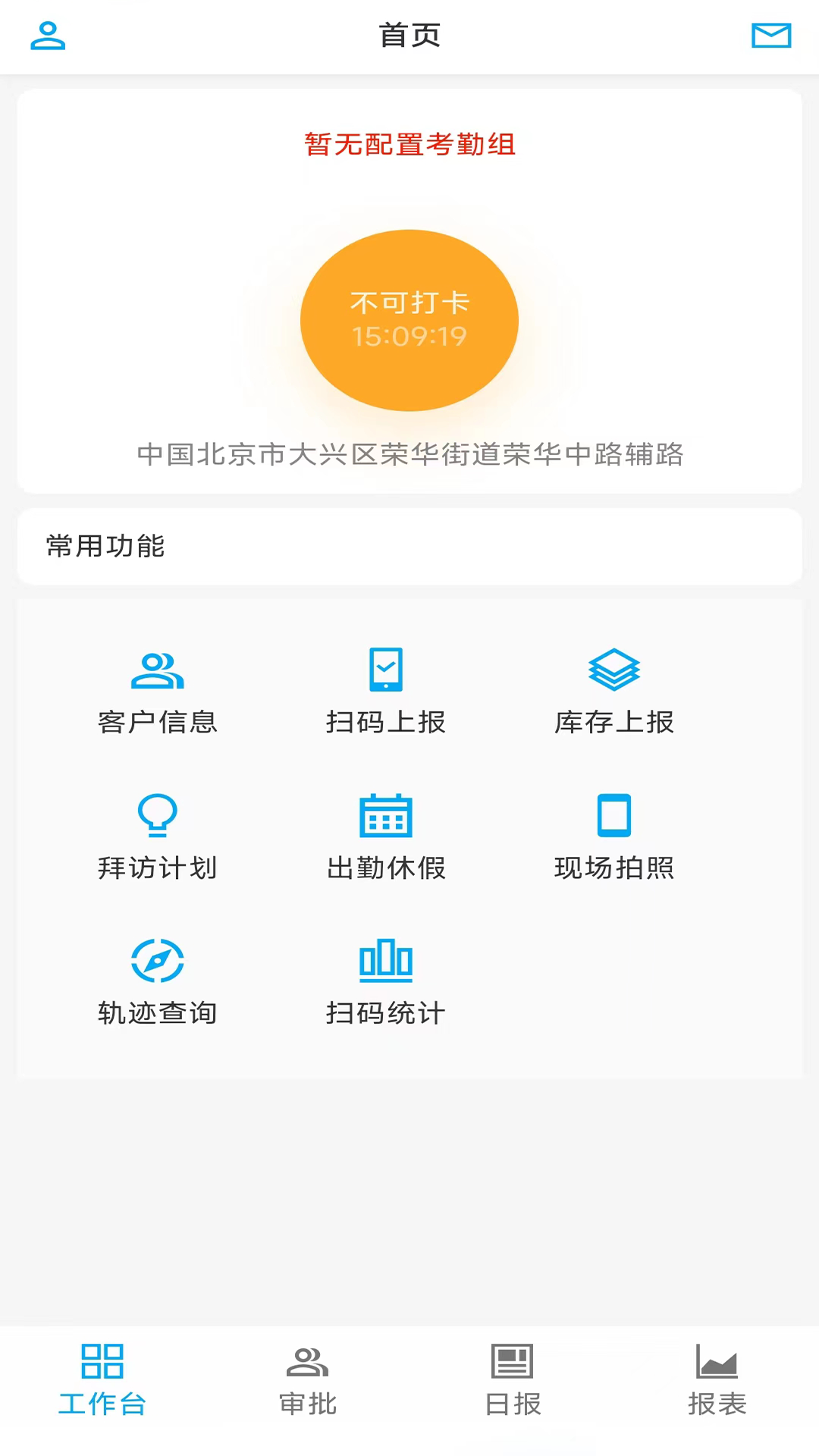Switch to the 报表 reports tab
The image size is (819, 1456).
tap(717, 1380)
